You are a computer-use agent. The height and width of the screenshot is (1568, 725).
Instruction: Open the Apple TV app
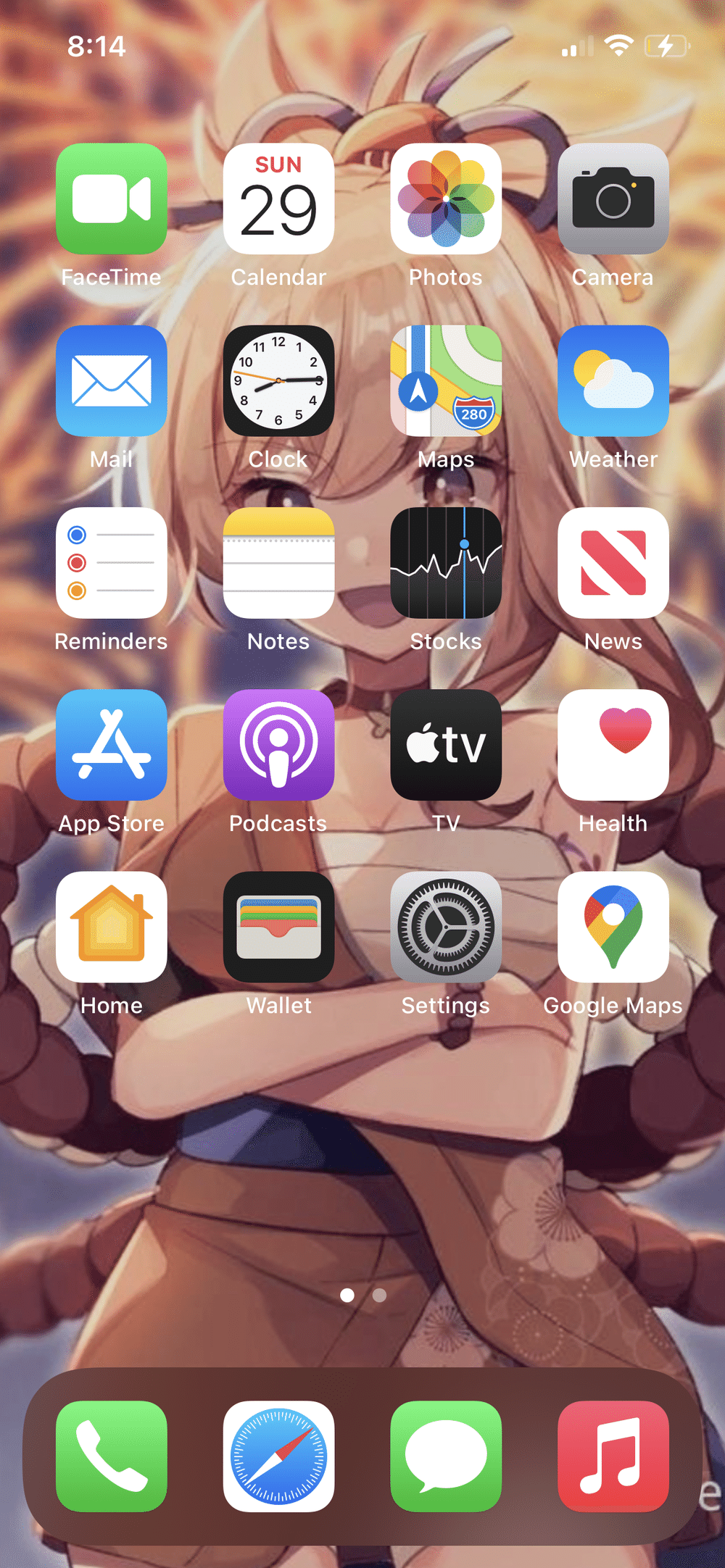[446, 745]
